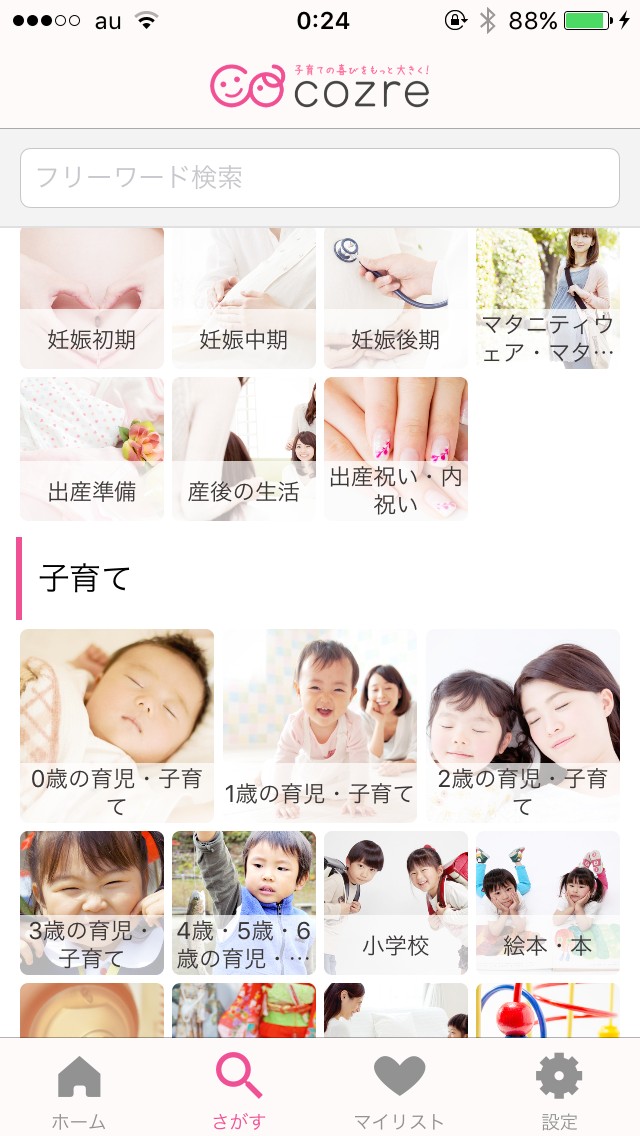Open the 2歳の育児・子育て category

click(x=523, y=725)
